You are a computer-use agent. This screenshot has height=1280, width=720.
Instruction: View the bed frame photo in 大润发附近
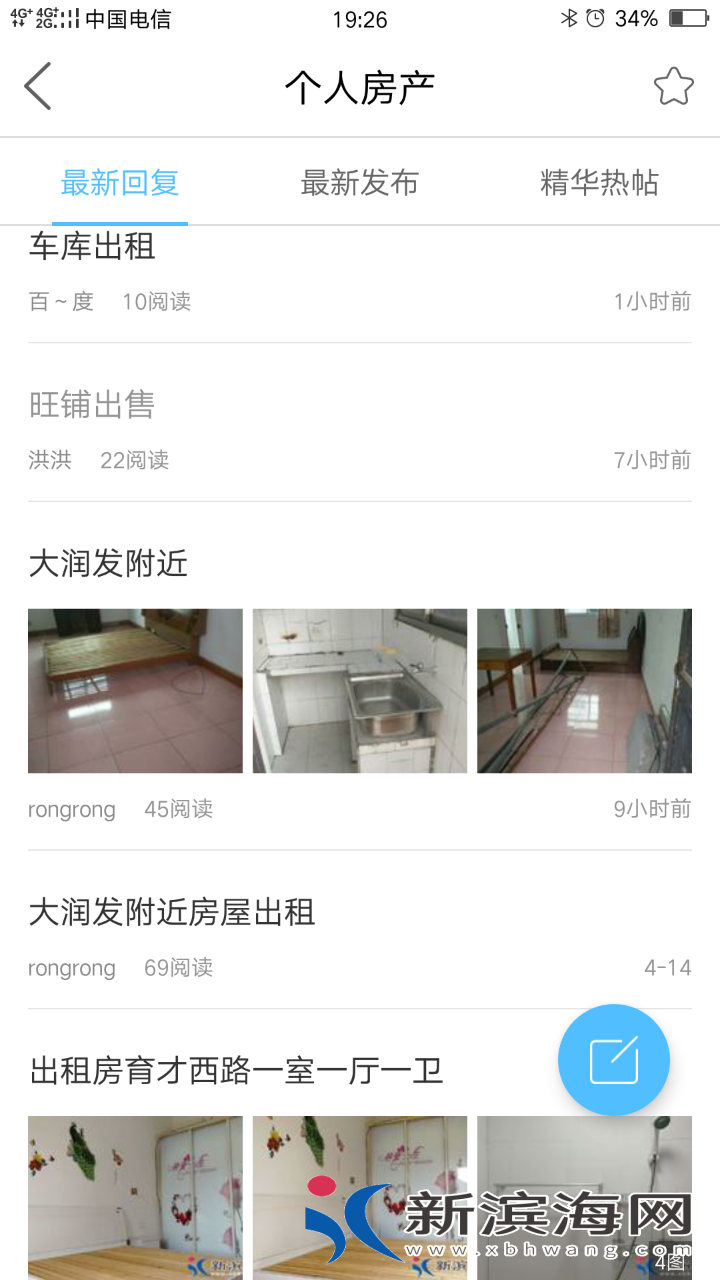click(135, 691)
